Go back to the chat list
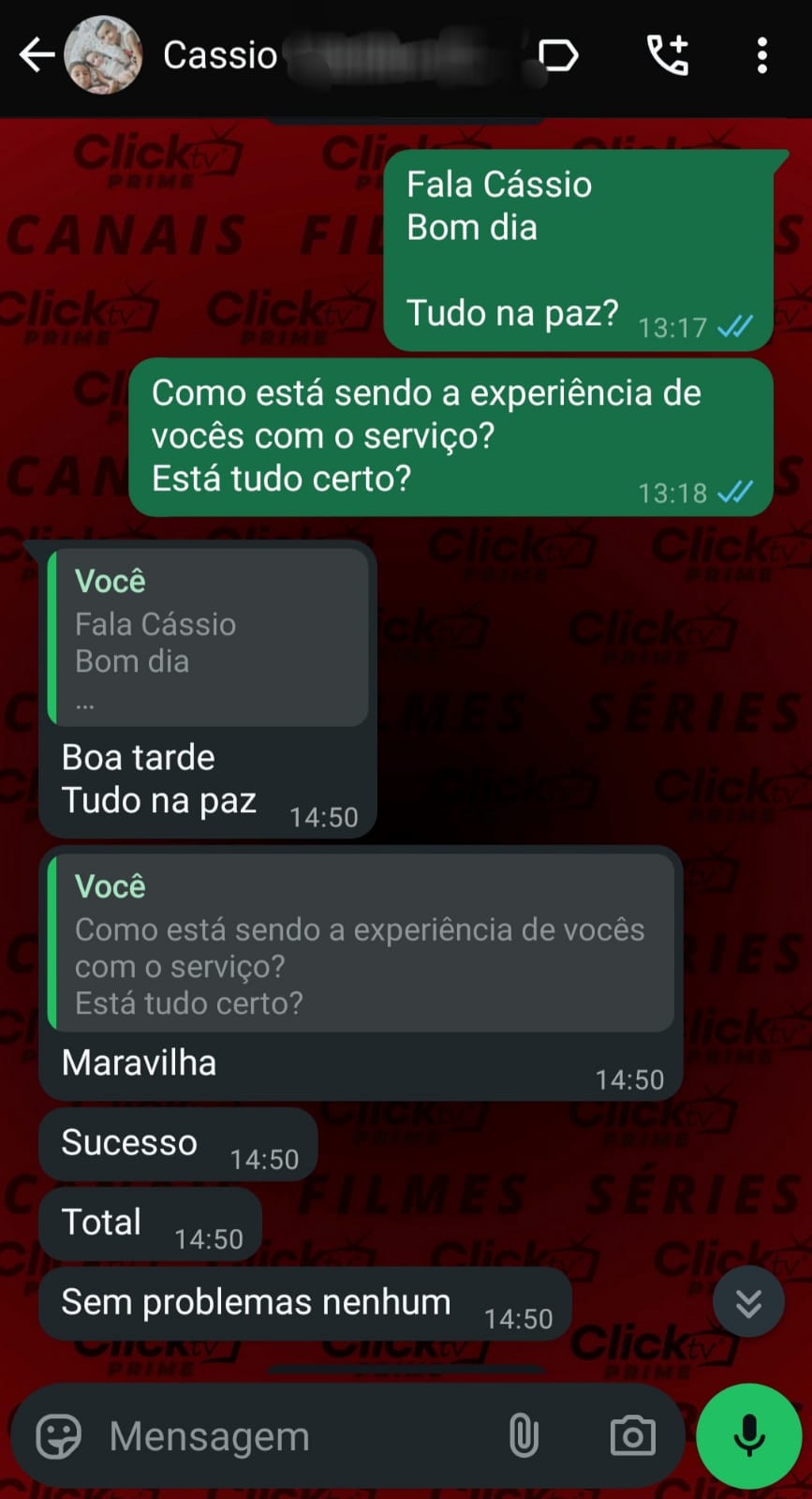812x1499 pixels. pyautogui.click(x=36, y=55)
